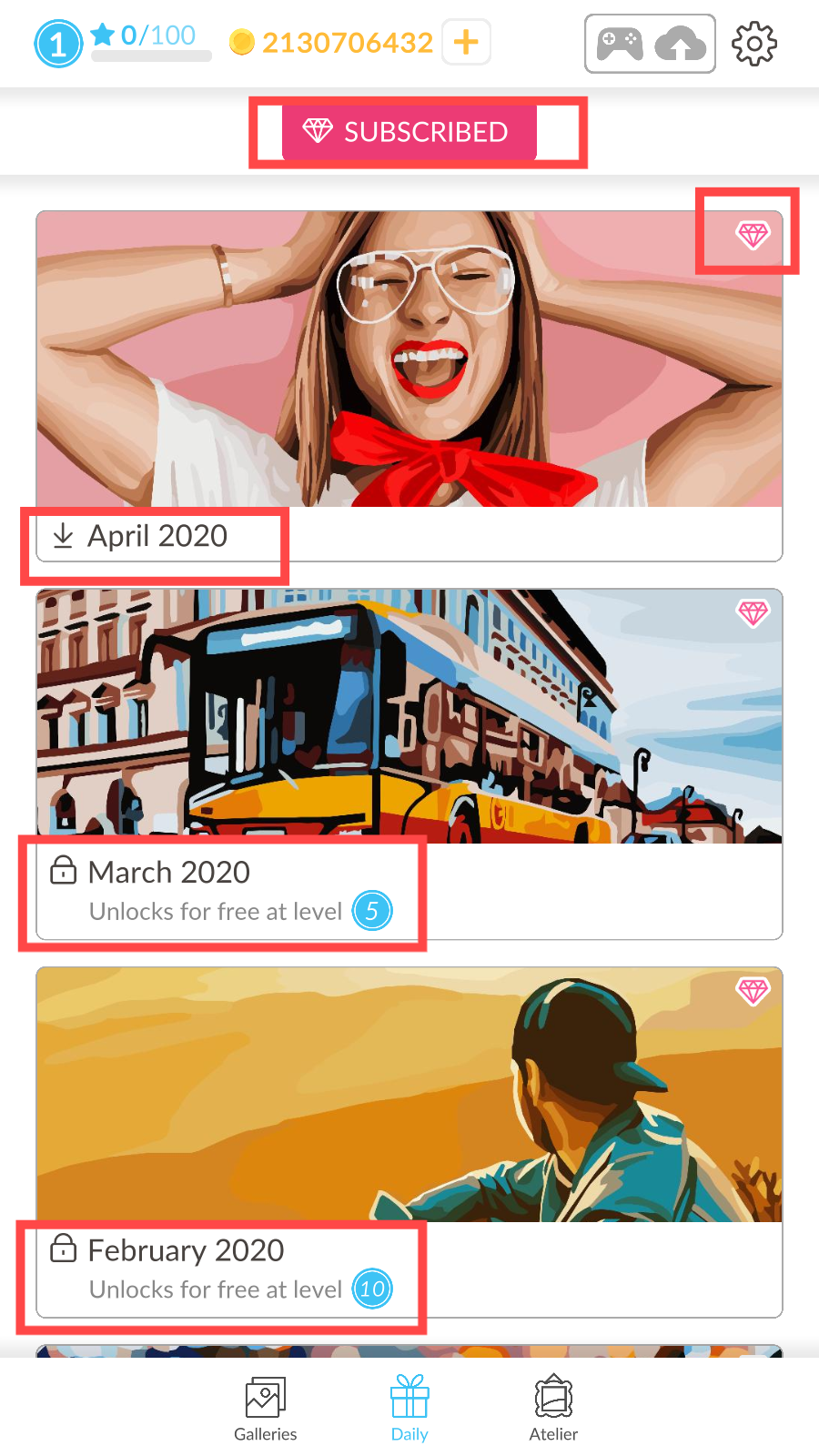The width and height of the screenshot is (819, 1456).
Task: Go to the Atelier tab
Action: [x=553, y=1408]
